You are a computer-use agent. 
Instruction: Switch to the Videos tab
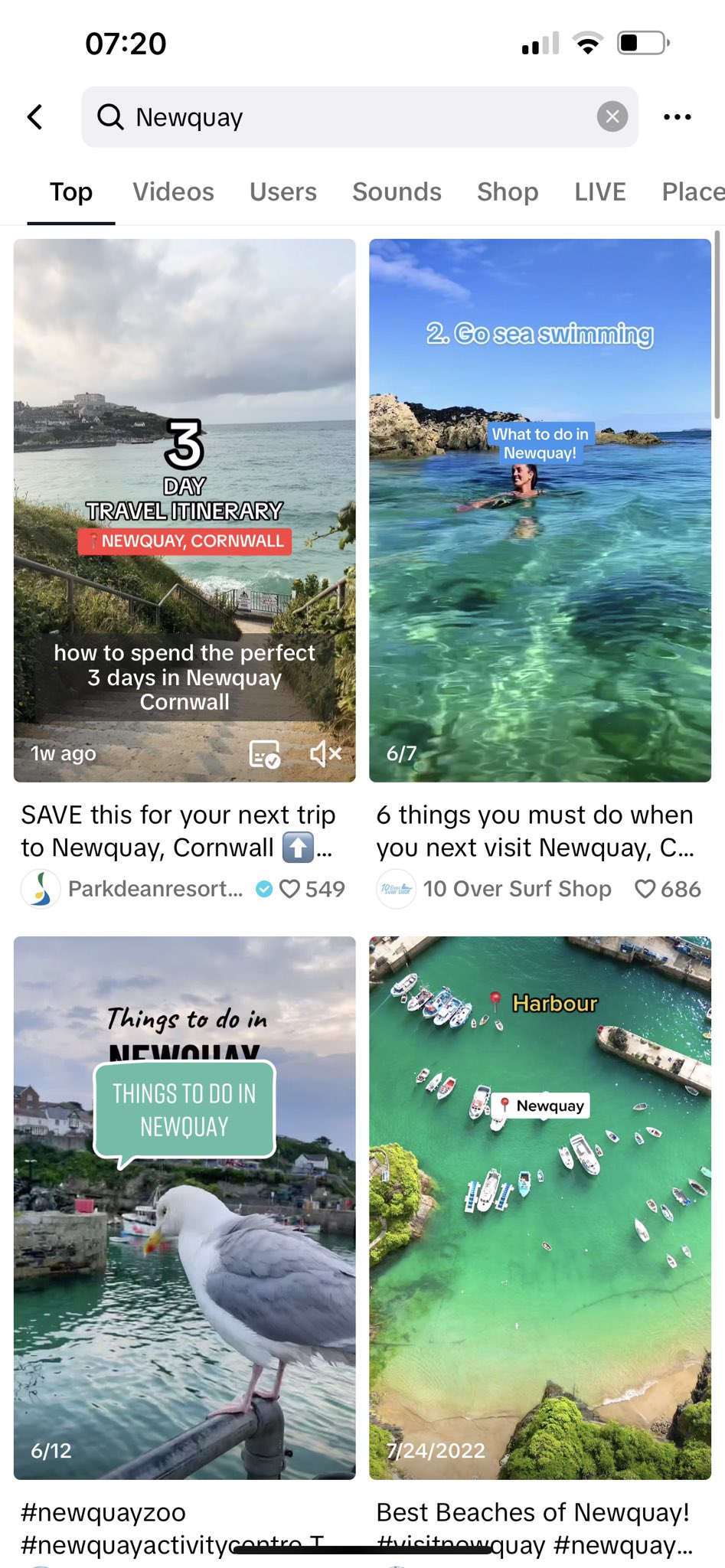click(x=173, y=192)
